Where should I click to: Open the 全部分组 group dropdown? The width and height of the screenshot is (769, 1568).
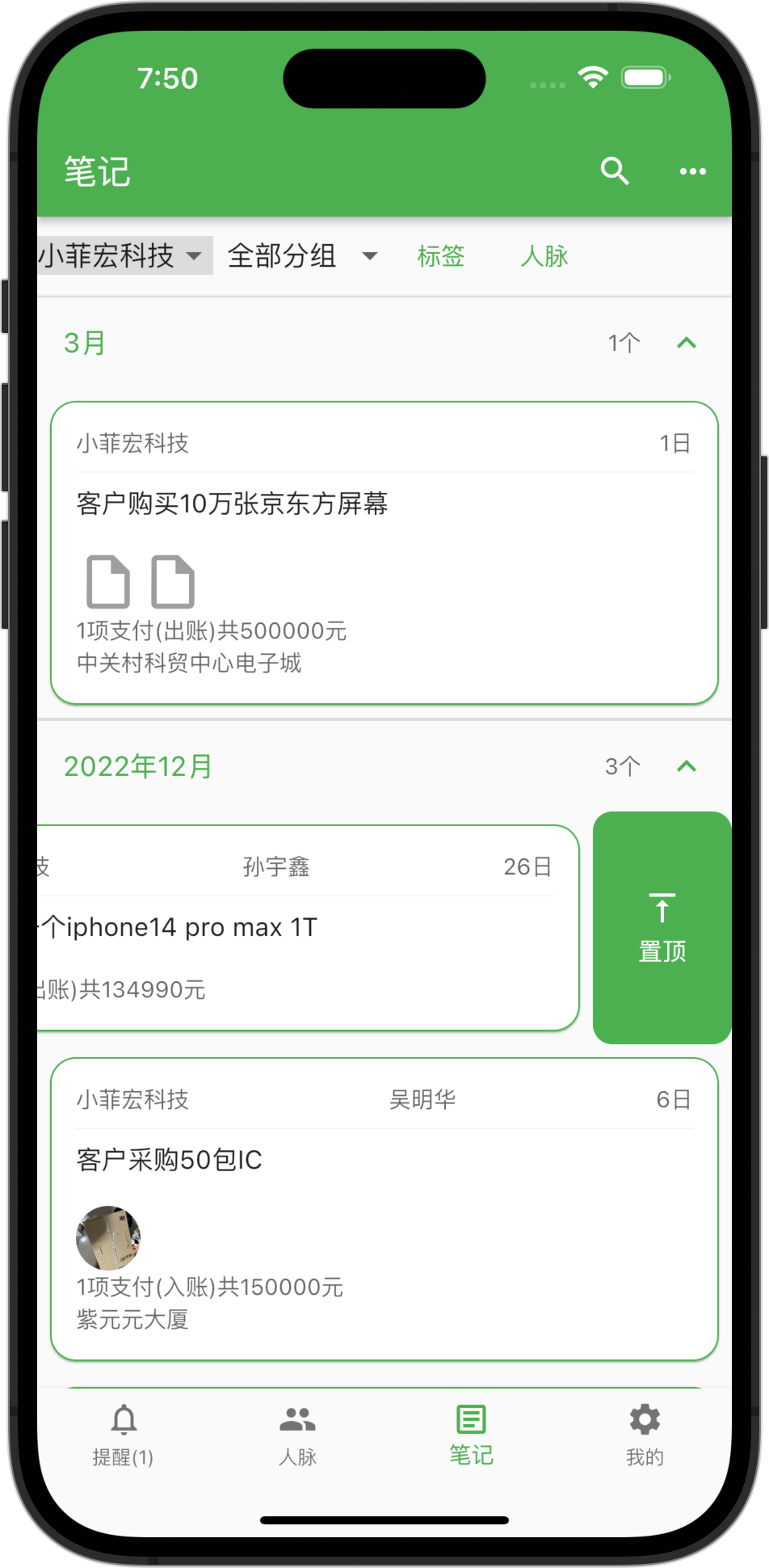(302, 256)
